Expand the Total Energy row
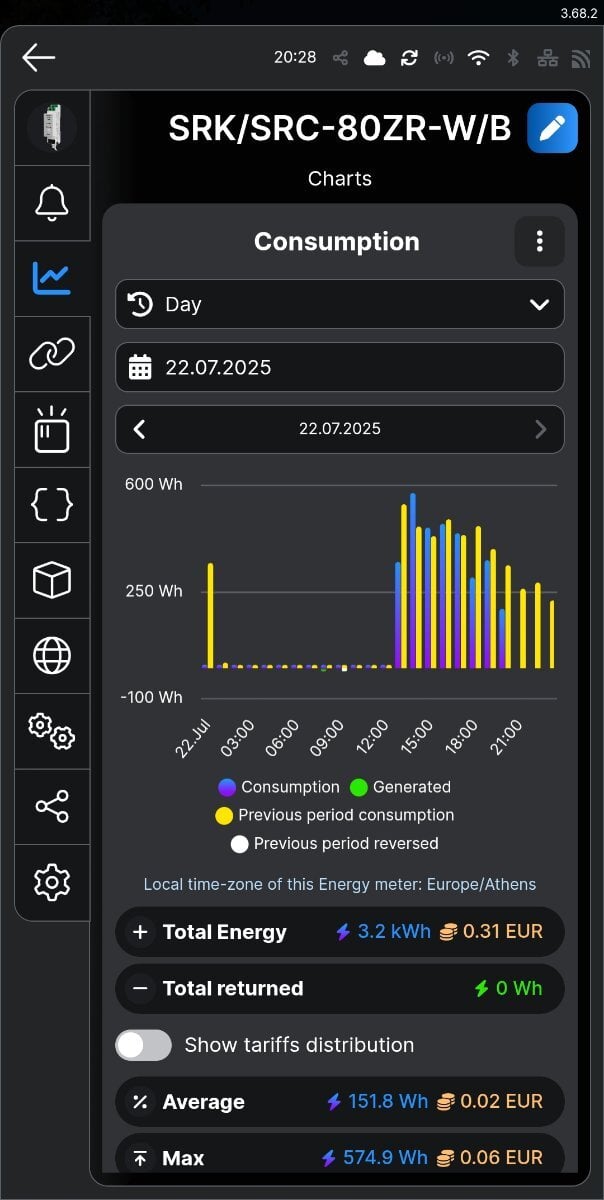 point(340,932)
